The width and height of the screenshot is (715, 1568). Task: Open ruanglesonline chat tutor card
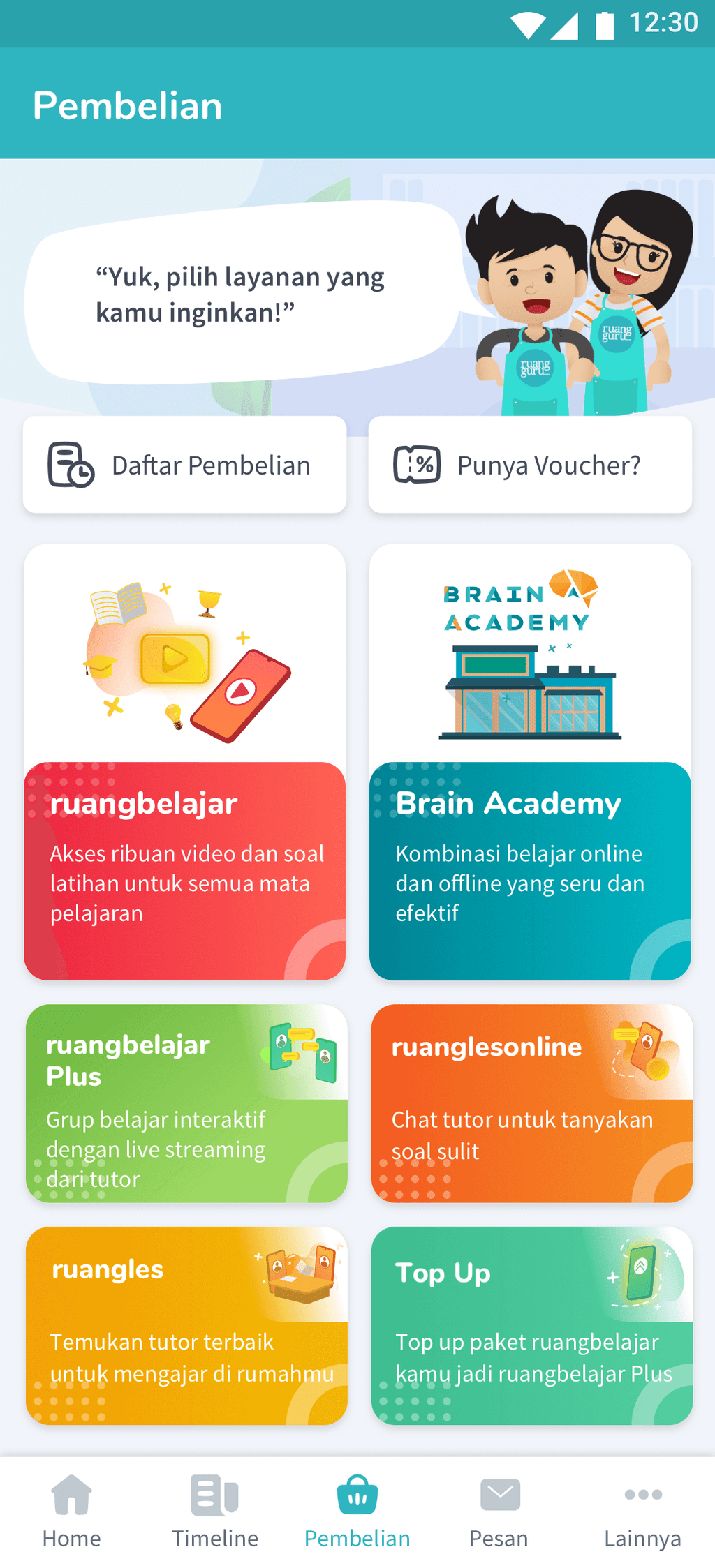(531, 1103)
